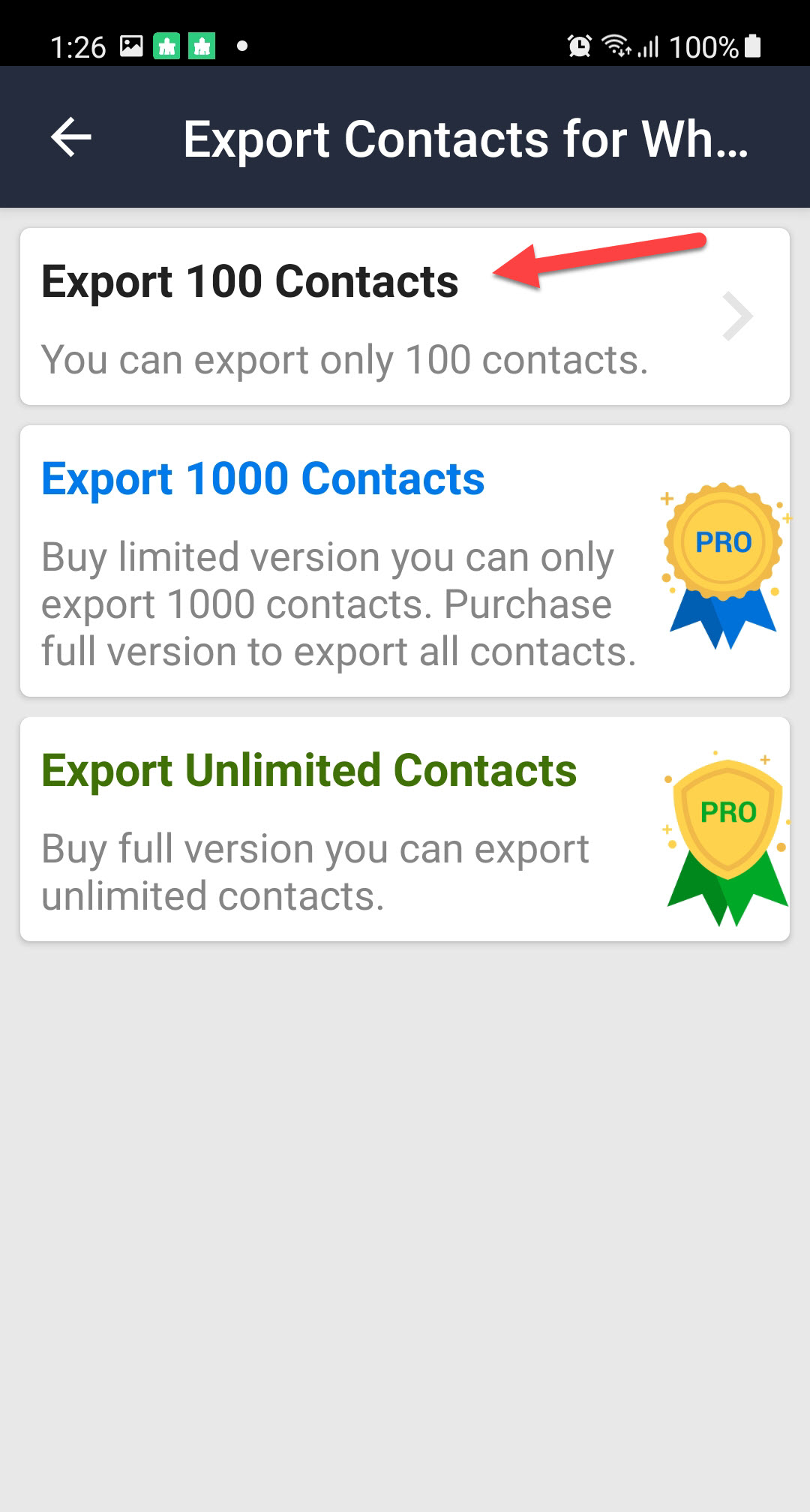Viewport: 810px width, 1512px height.
Task: Go back using the arrow icon
Action: pyautogui.click(x=71, y=137)
